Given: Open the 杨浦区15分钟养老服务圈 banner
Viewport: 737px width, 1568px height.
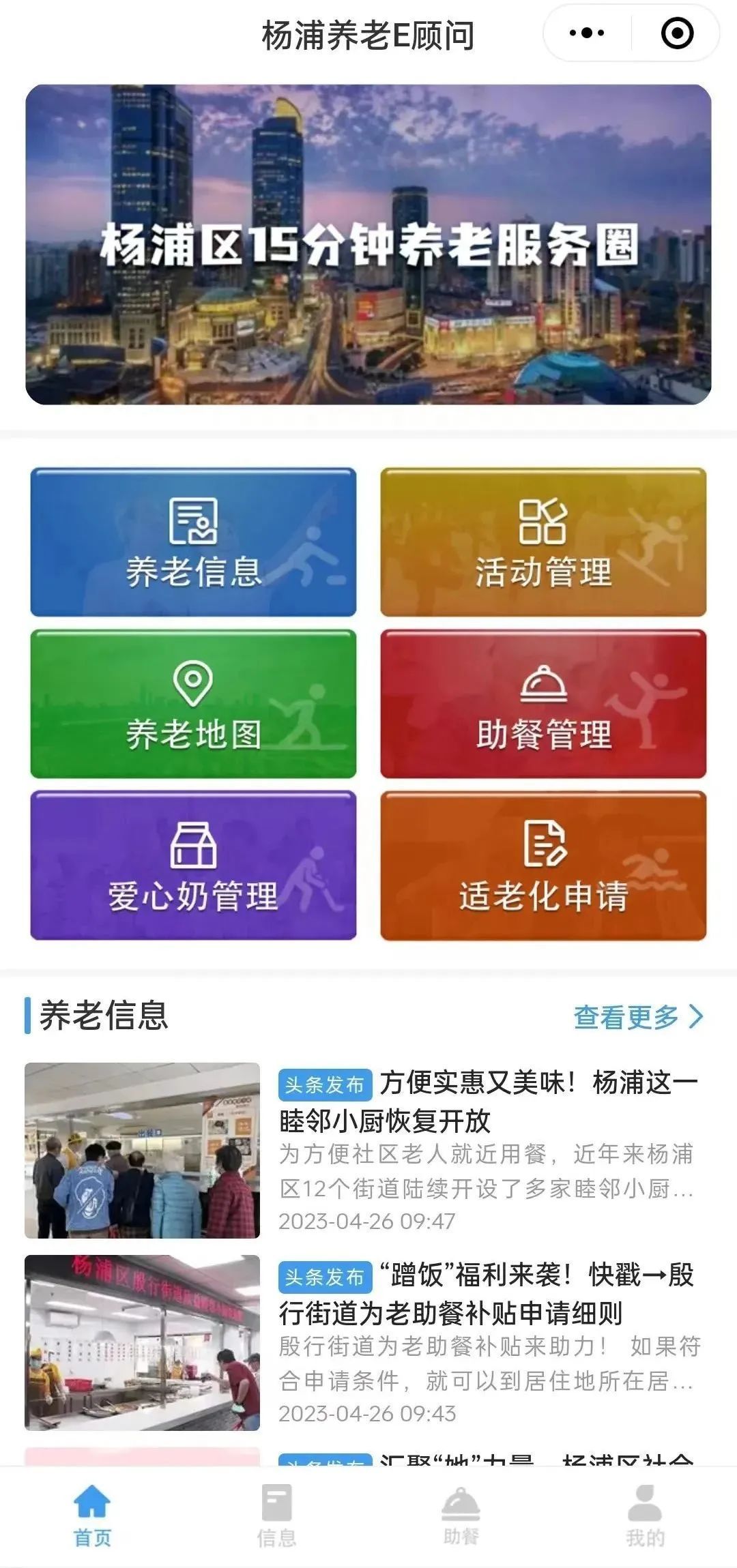Looking at the screenshot, I should (x=369, y=244).
